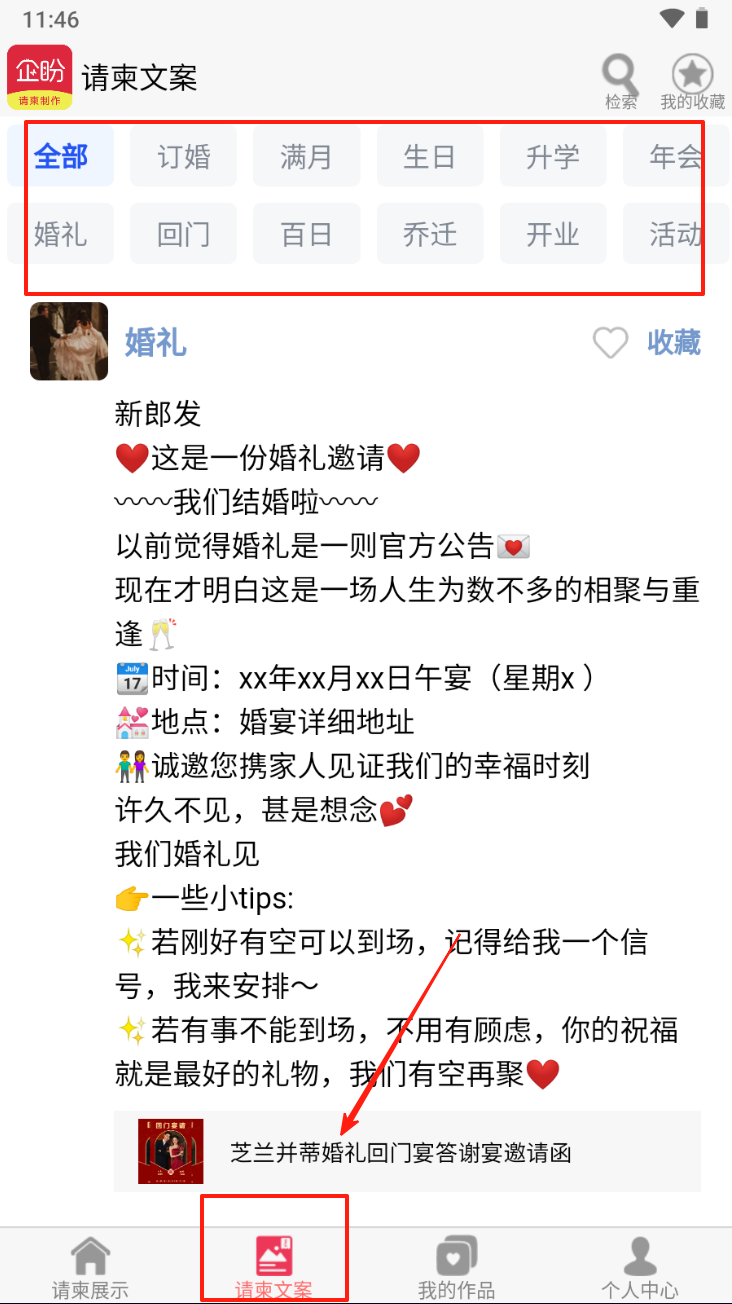The image size is (732, 1304).
Task: Go to 我的作品 tab
Action: coord(456,1267)
